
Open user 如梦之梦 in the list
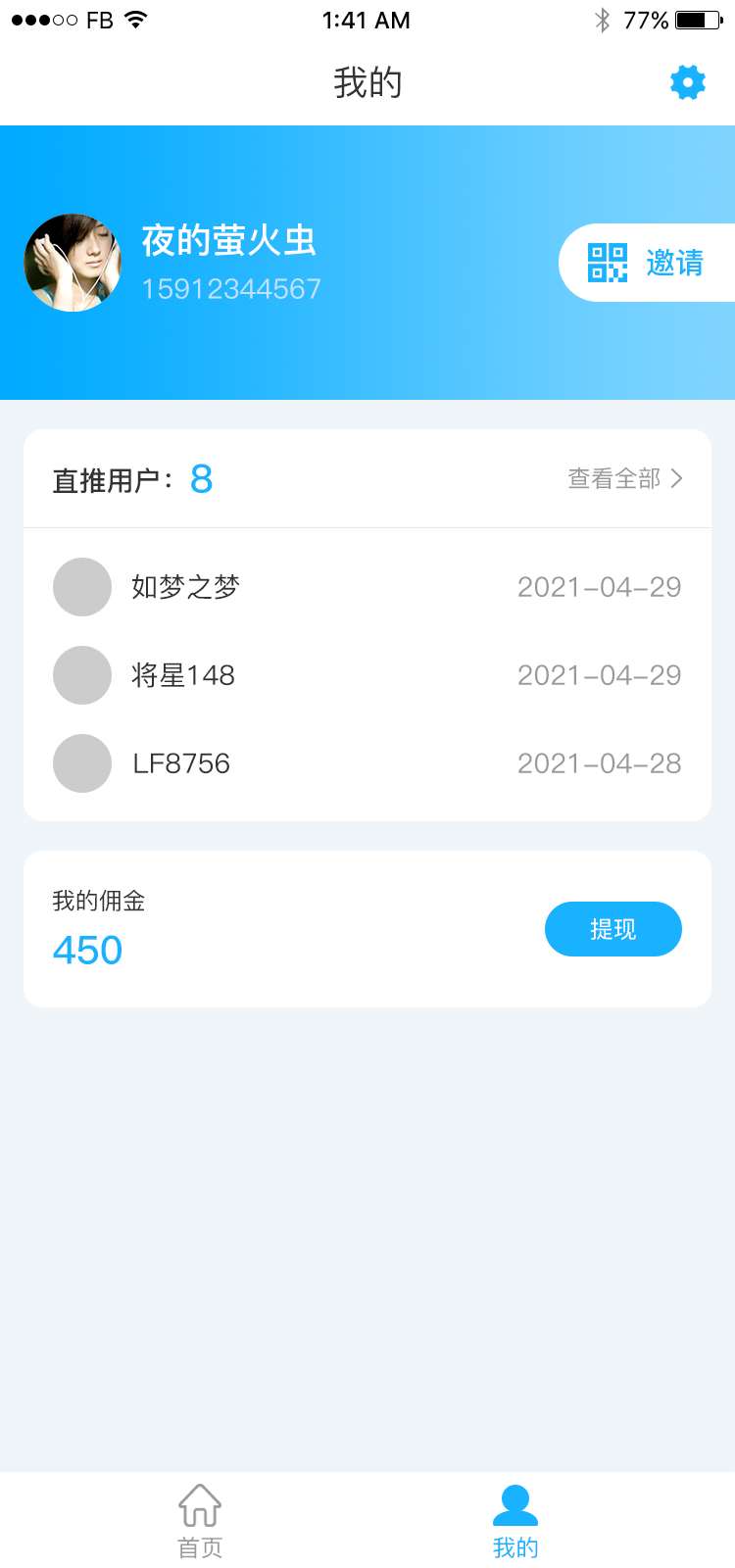click(x=367, y=587)
